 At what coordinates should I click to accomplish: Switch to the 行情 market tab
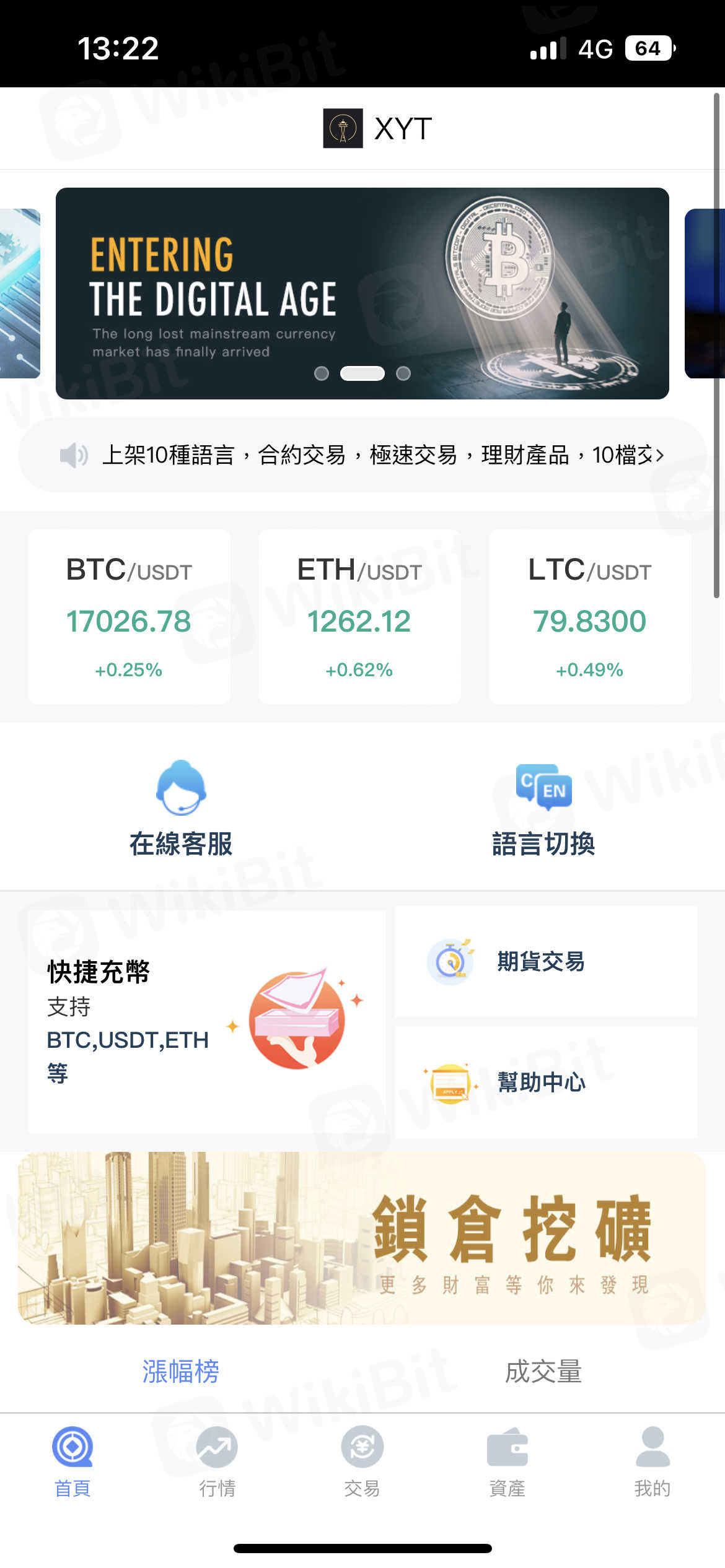[217, 1461]
